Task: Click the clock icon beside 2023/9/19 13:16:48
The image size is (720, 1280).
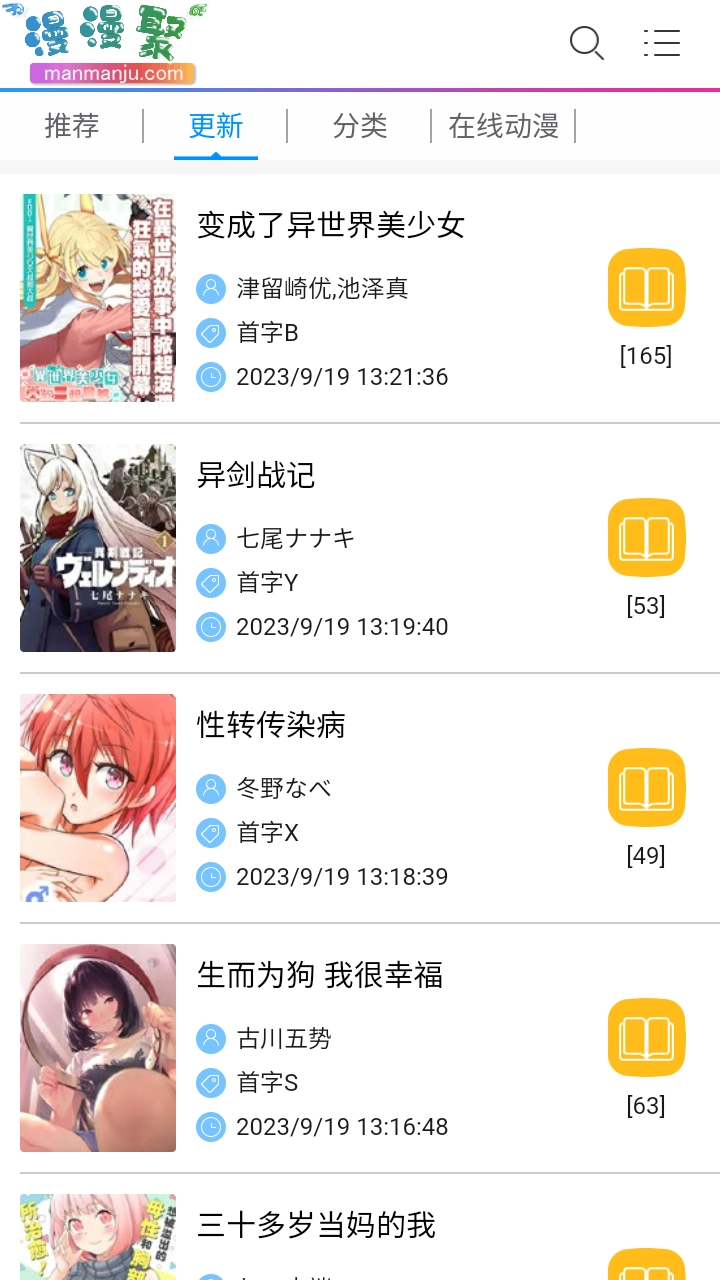Action: pos(211,1127)
